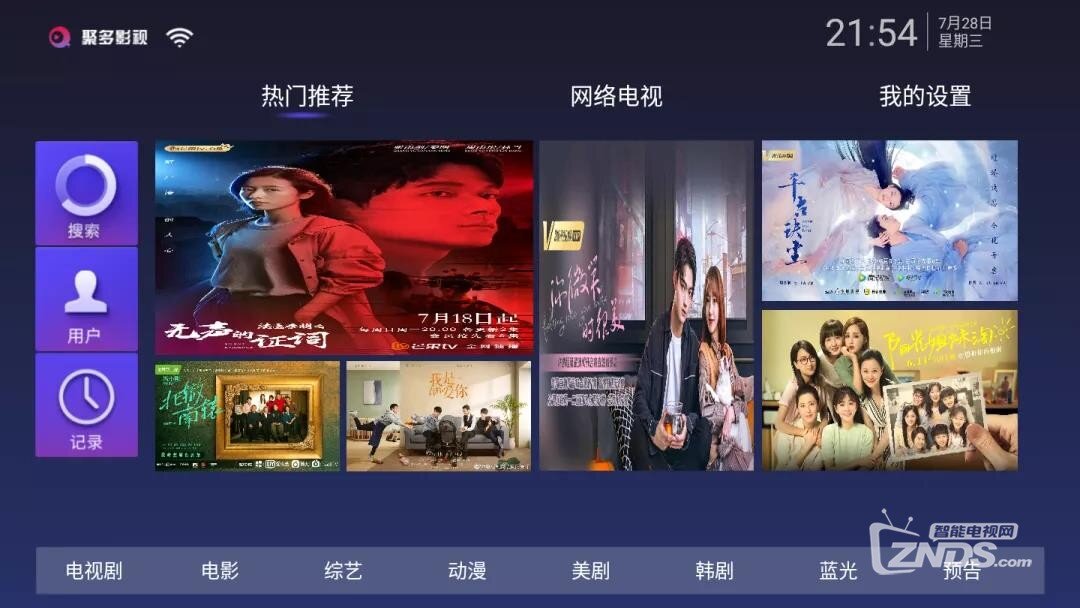
Task: Open the 我是真的爱你 poster
Action: (x=438, y=415)
